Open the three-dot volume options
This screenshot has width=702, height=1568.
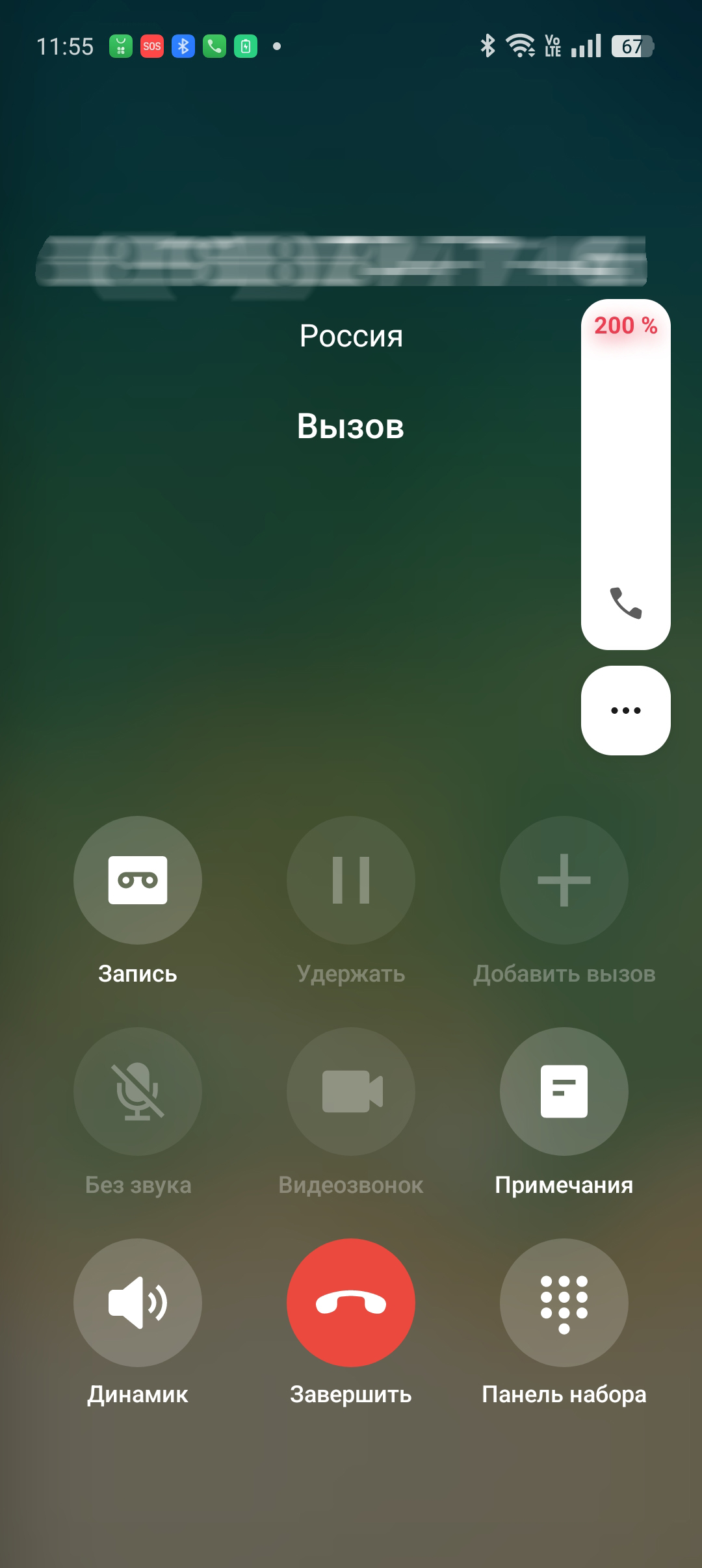tap(625, 710)
